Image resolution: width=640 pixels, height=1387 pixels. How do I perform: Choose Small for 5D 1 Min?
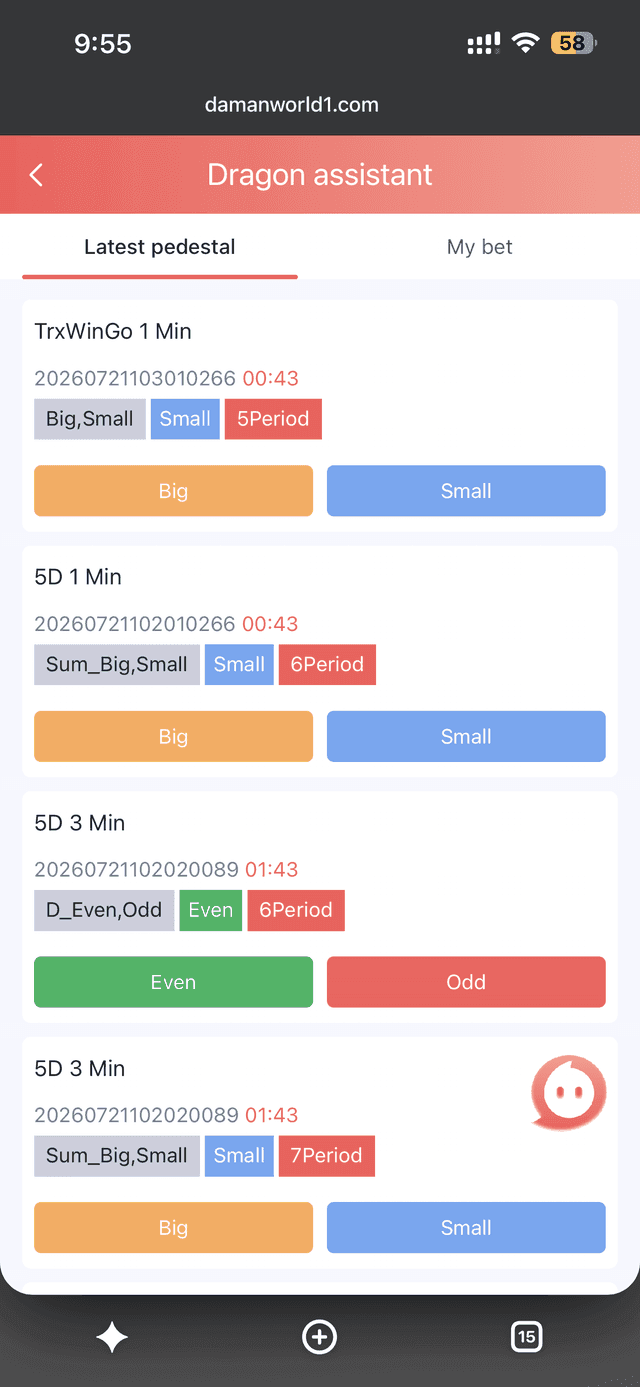click(x=466, y=737)
